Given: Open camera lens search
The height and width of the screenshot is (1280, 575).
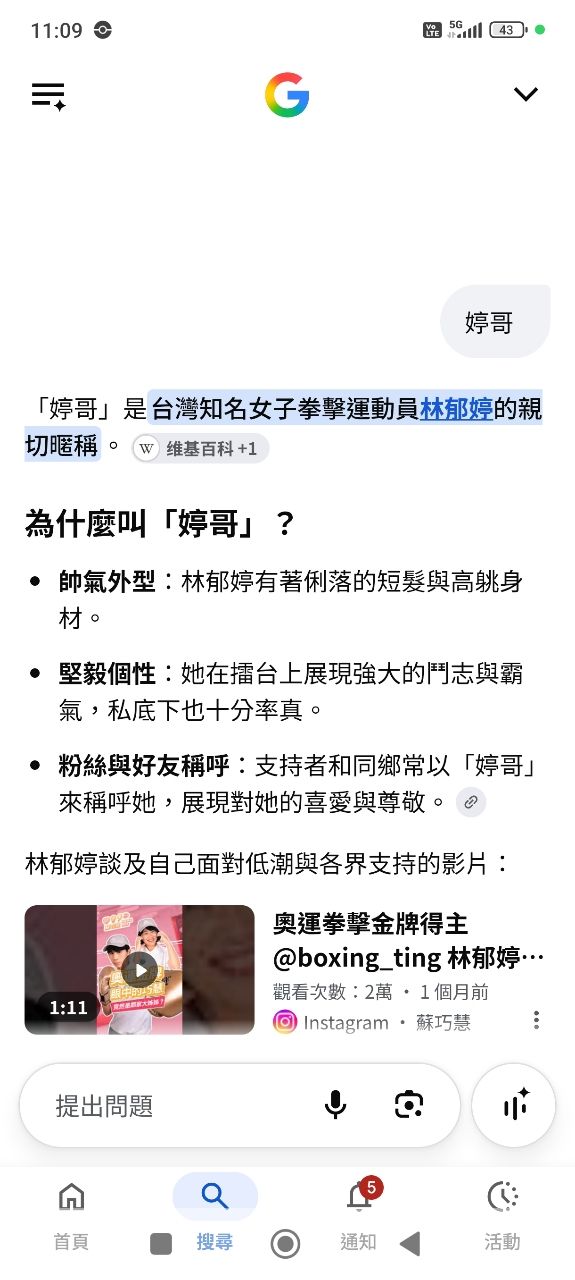Looking at the screenshot, I should [x=409, y=1105].
